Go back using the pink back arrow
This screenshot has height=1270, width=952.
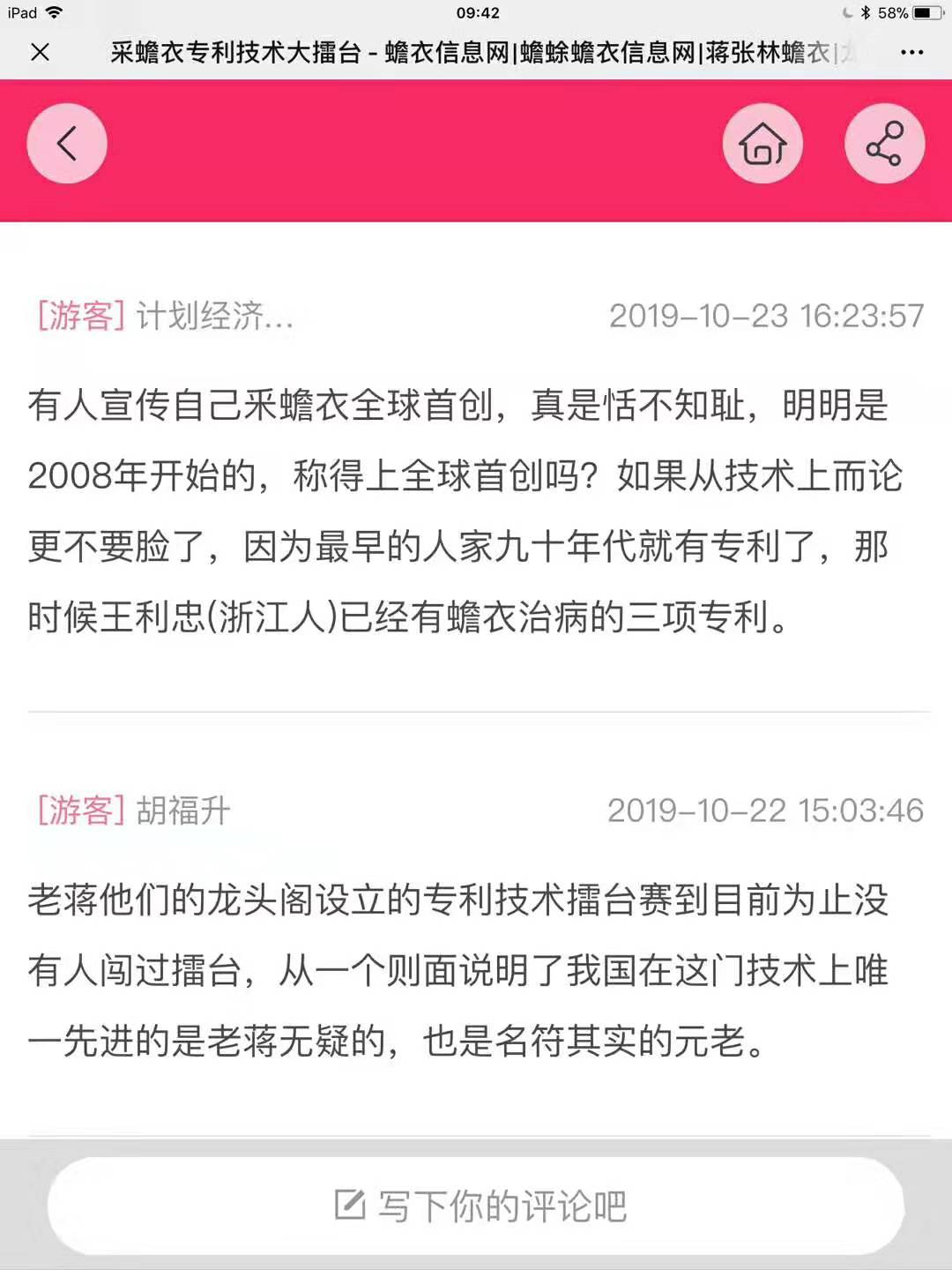click(x=67, y=144)
